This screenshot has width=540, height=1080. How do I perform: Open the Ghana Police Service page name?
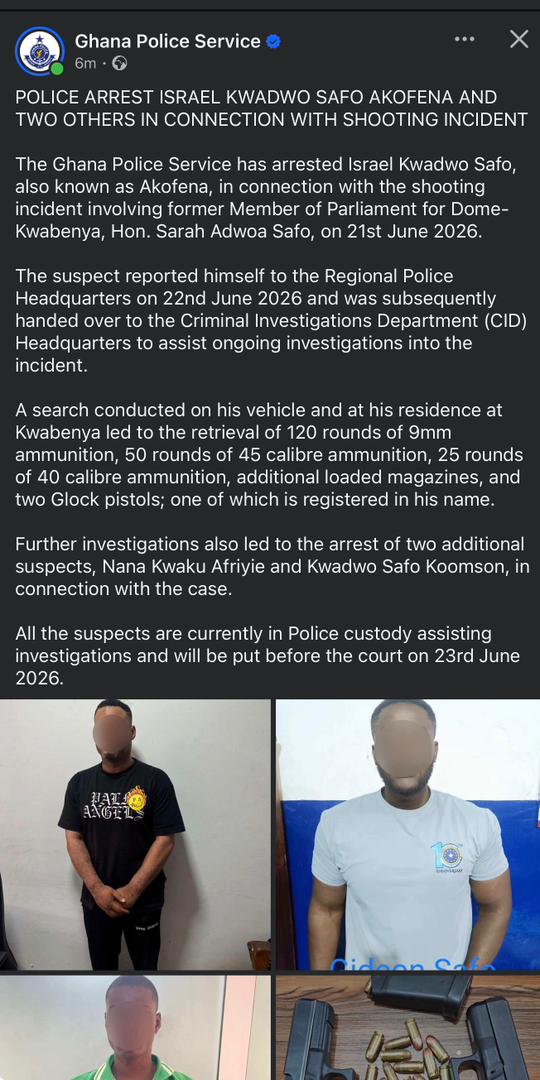pyautogui.click(x=167, y=41)
